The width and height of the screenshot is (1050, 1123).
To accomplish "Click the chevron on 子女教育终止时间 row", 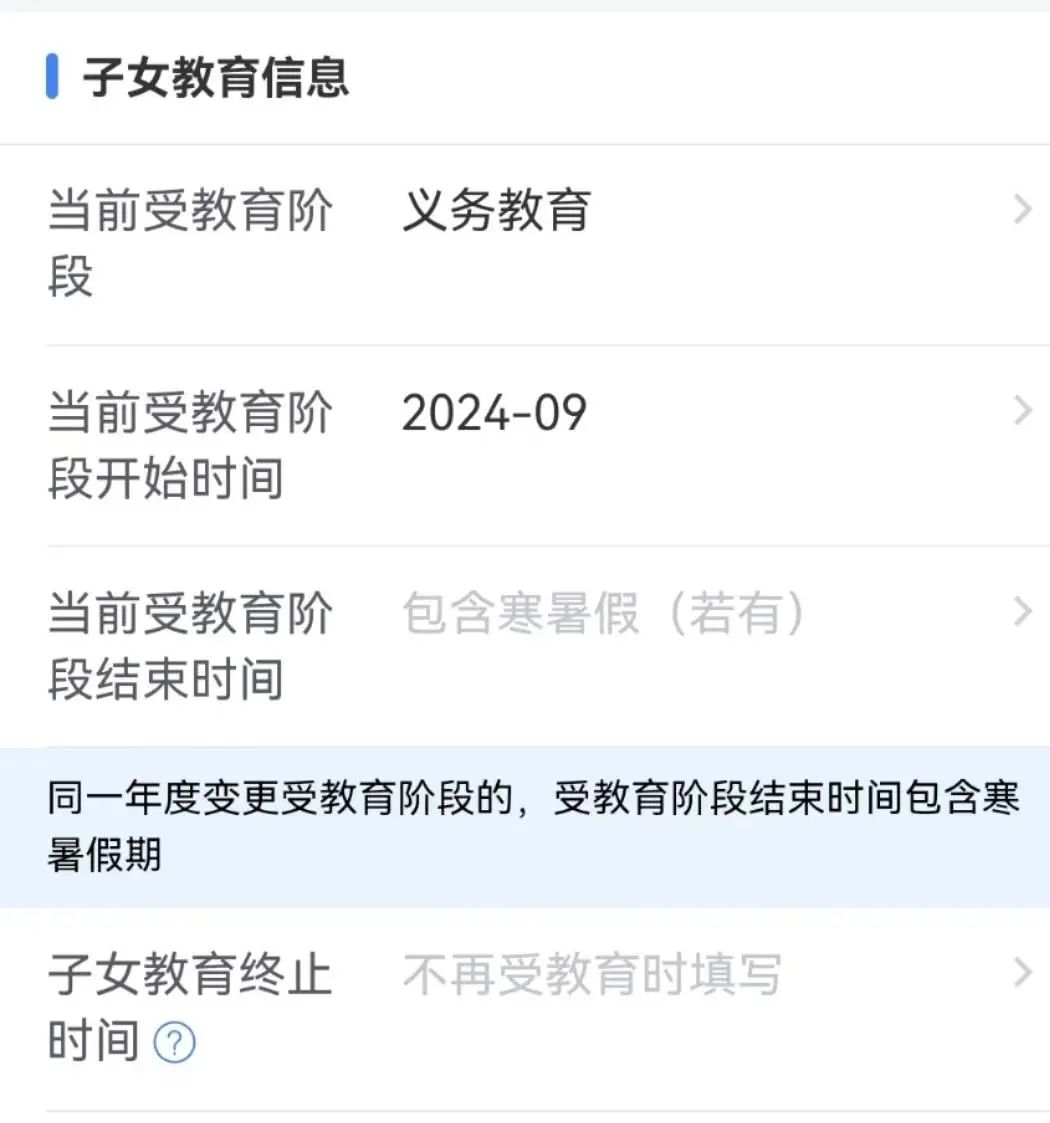I will click(1022, 973).
